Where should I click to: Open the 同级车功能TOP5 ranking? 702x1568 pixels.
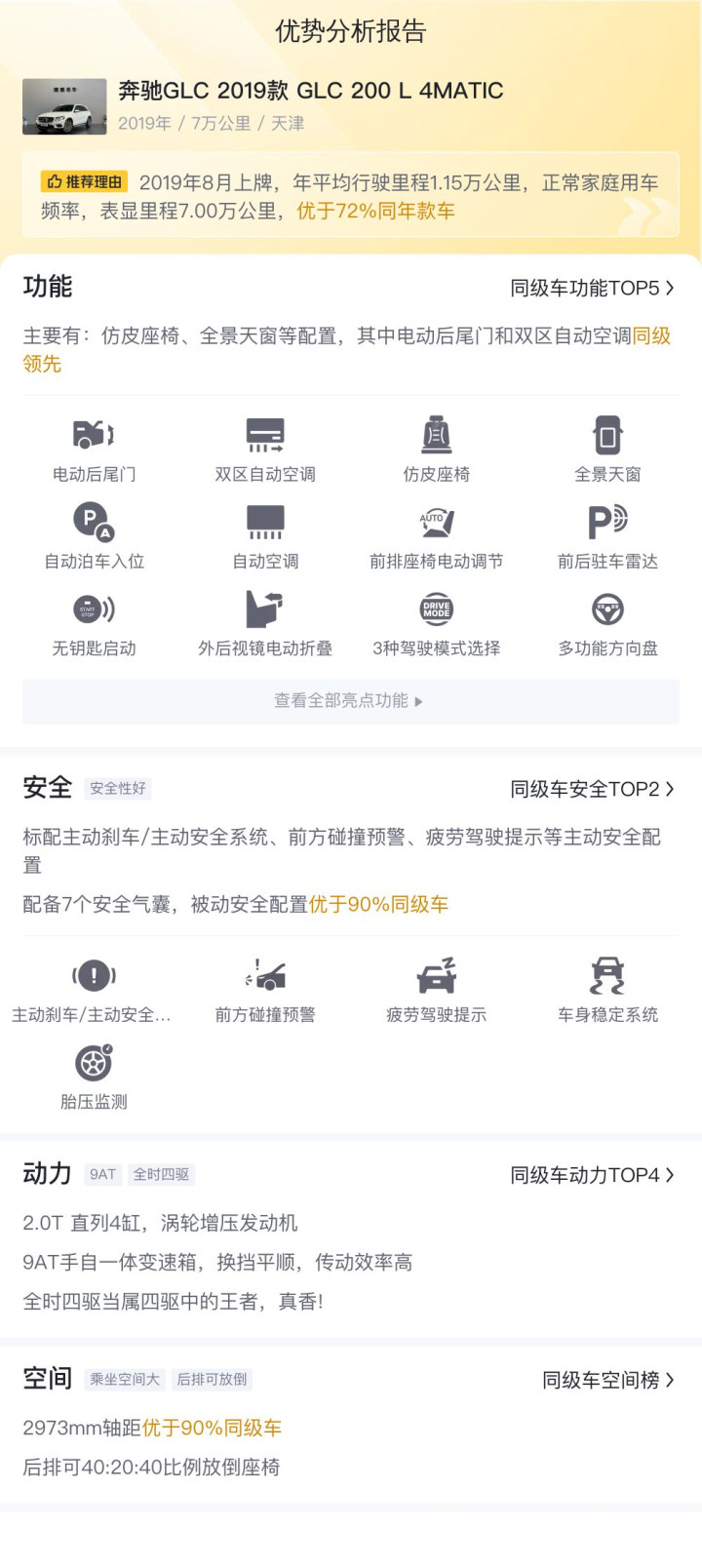[x=592, y=289]
